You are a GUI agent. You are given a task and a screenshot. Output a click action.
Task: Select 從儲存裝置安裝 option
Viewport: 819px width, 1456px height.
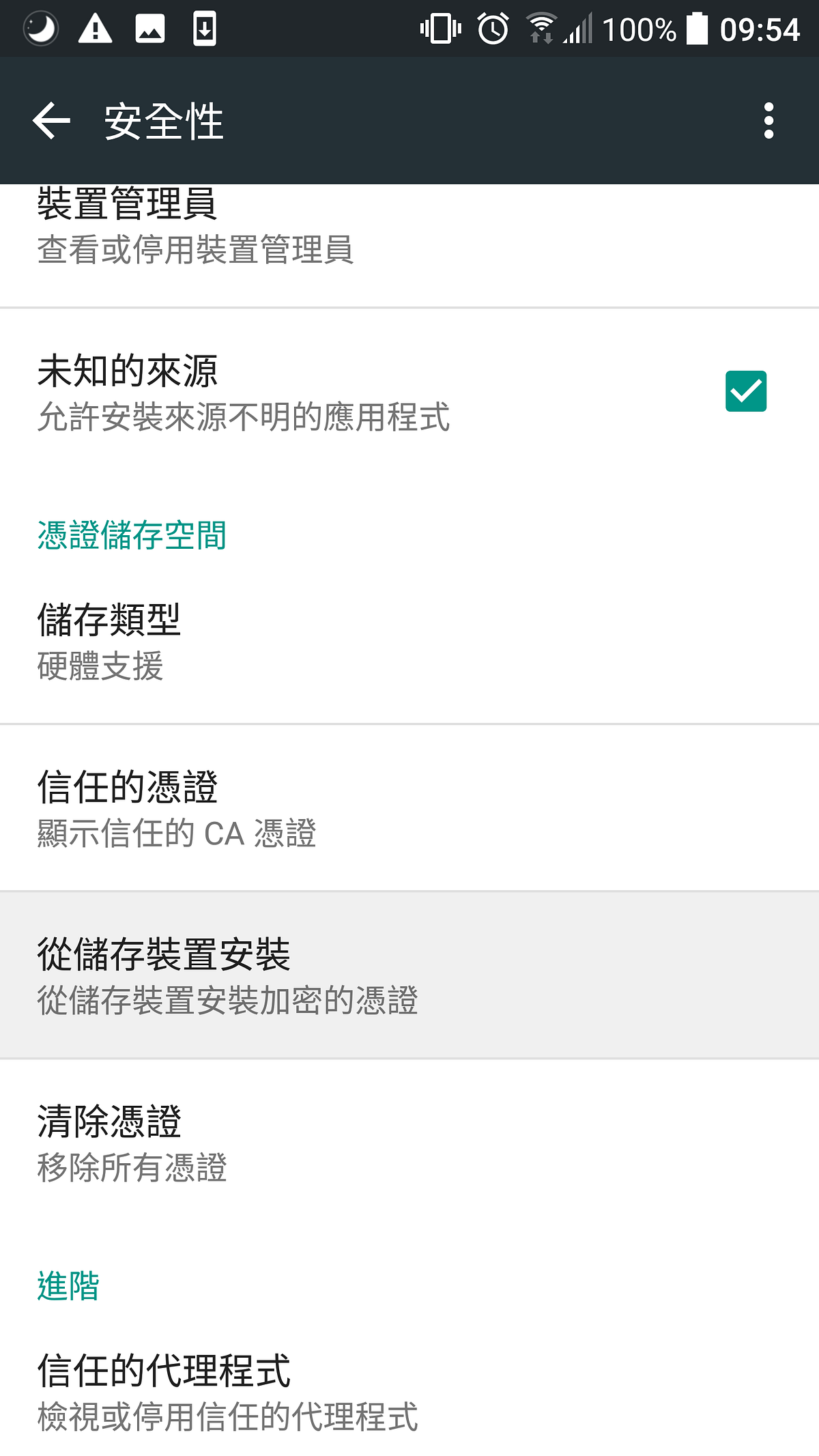[409, 975]
